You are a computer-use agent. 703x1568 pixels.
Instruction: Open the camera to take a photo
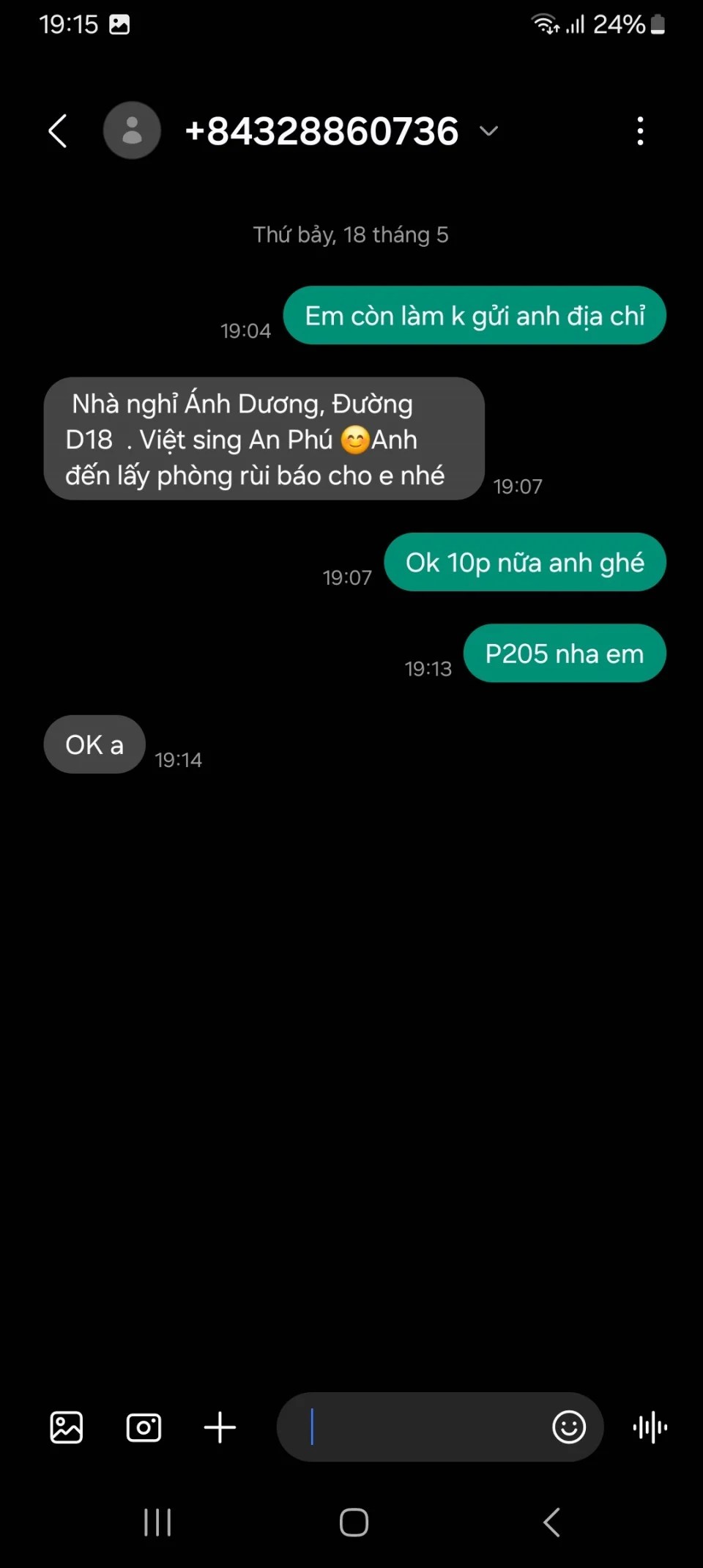click(x=144, y=1427)
